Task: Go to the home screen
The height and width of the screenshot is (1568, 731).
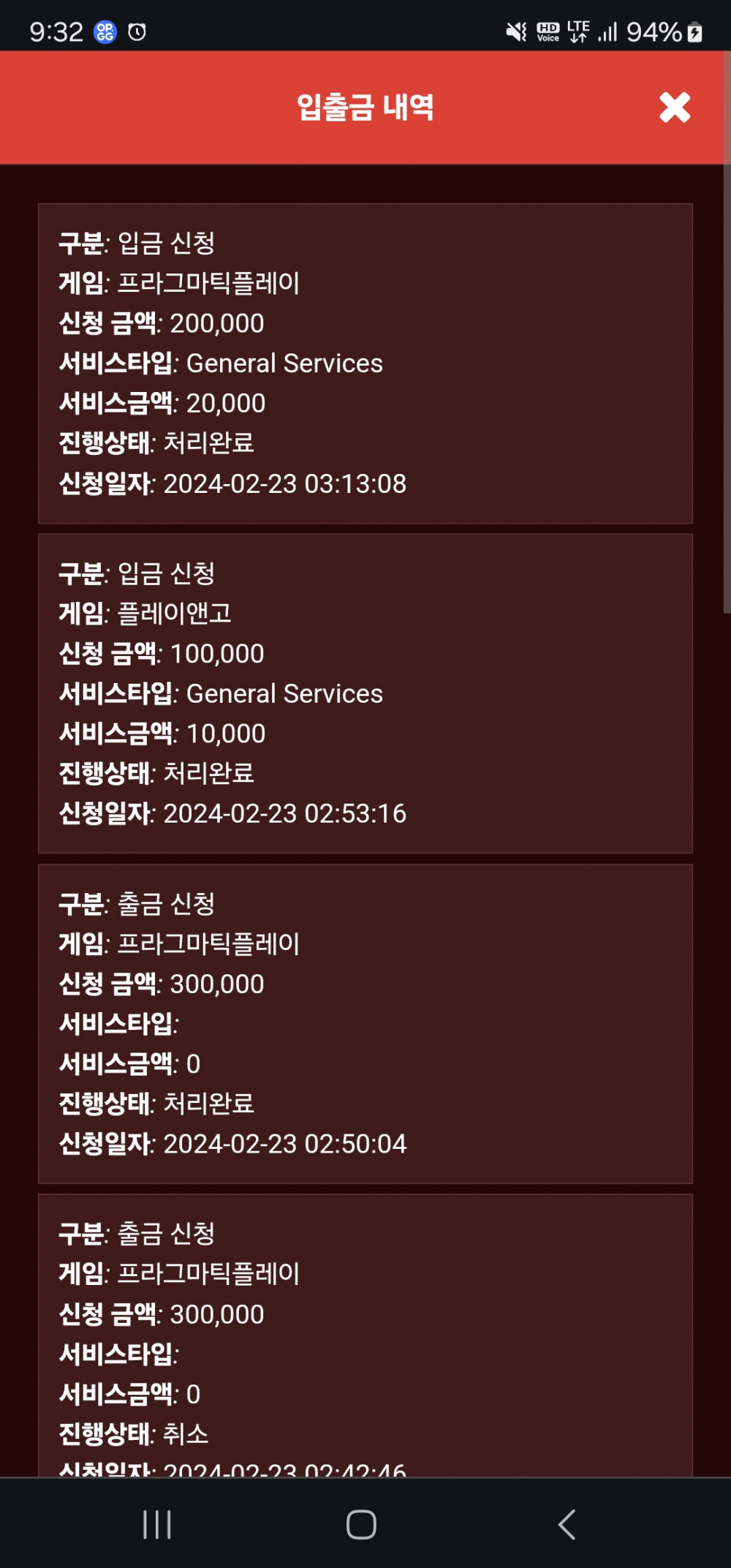Action: pos(361,1525)
